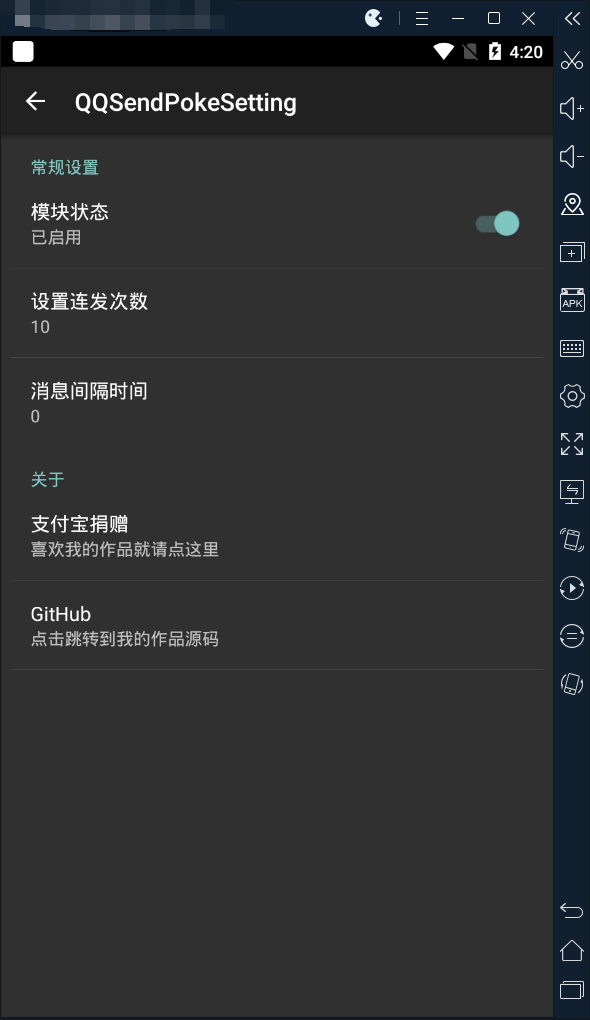Maximize the emulator window
The image size is (590, 1020).
[494, 18]
